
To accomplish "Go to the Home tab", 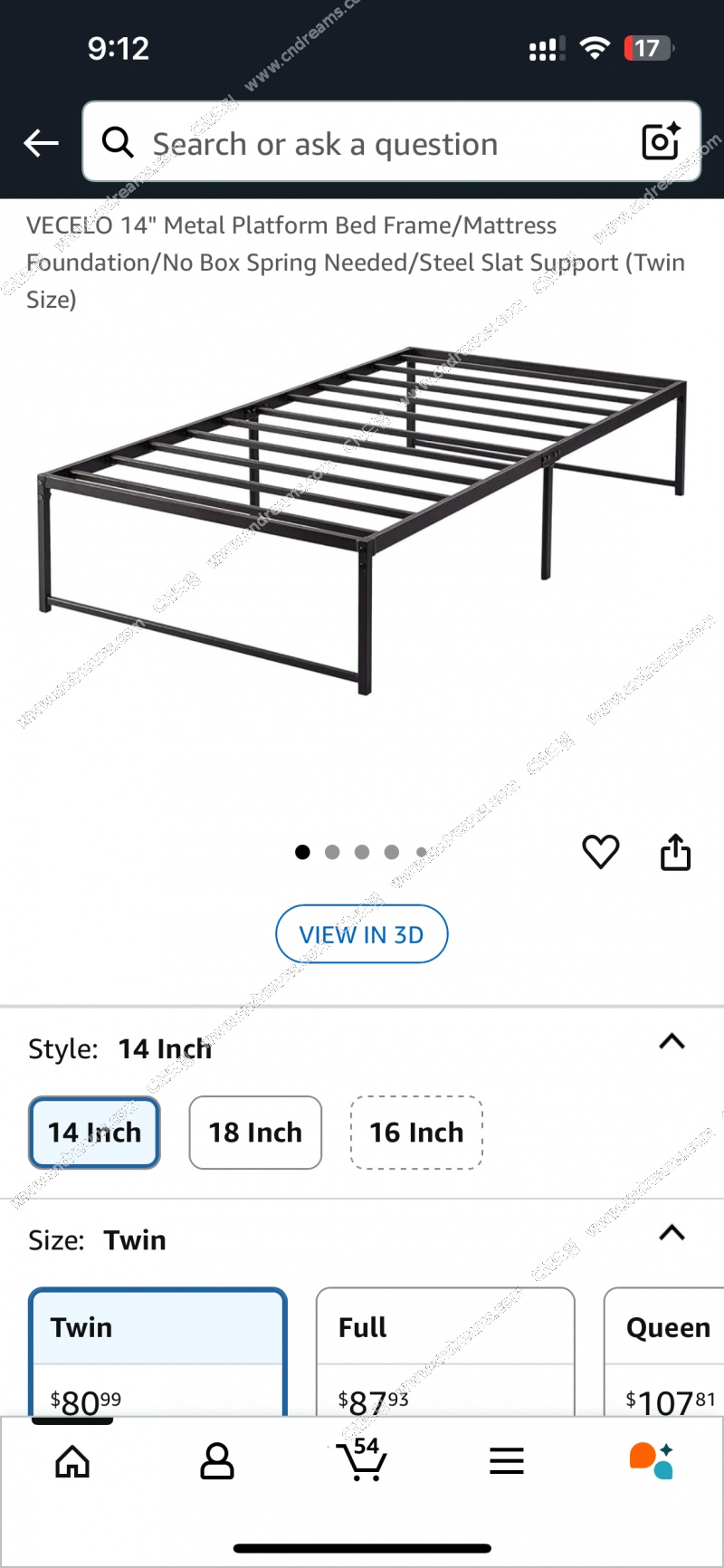I will pos(72,1461).
